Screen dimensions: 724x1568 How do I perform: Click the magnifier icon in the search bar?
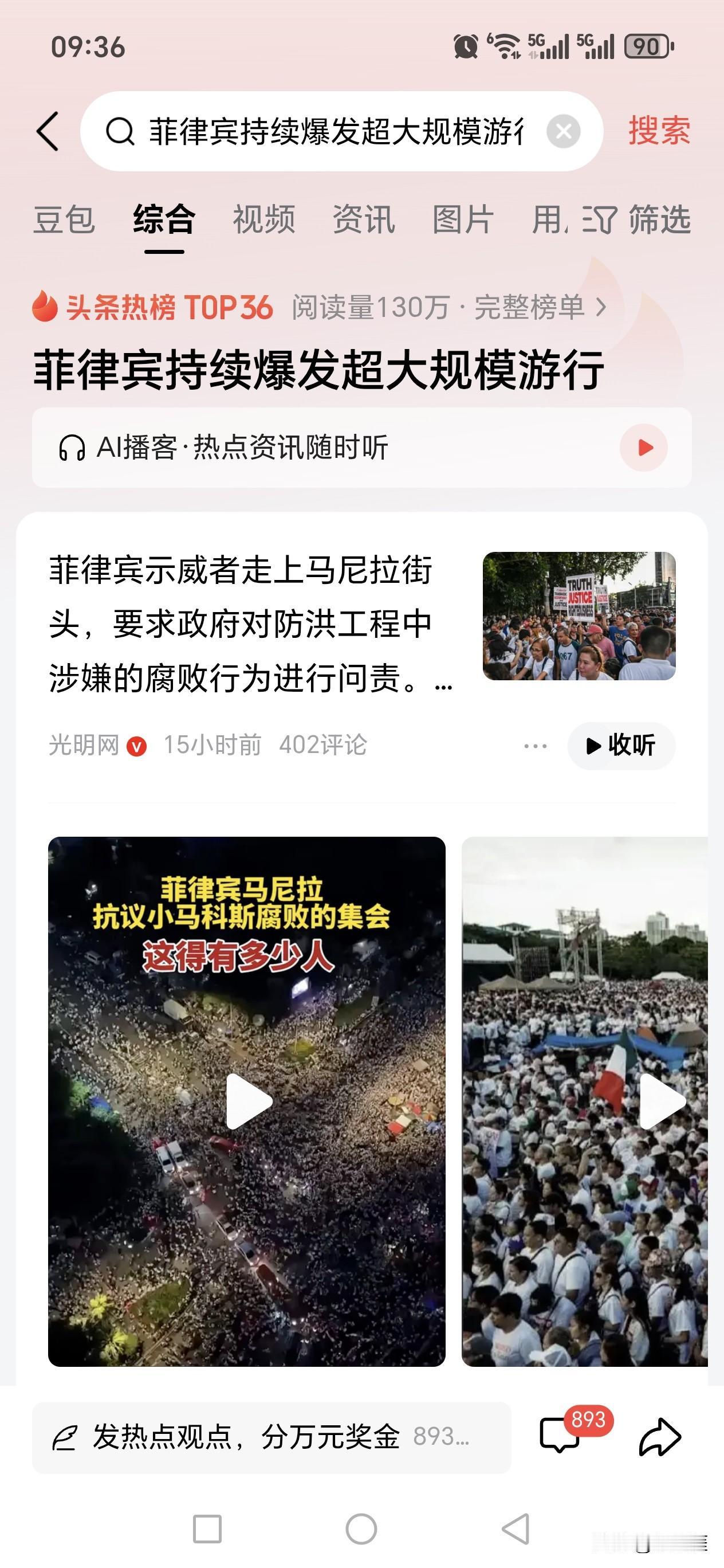[122, 130]
